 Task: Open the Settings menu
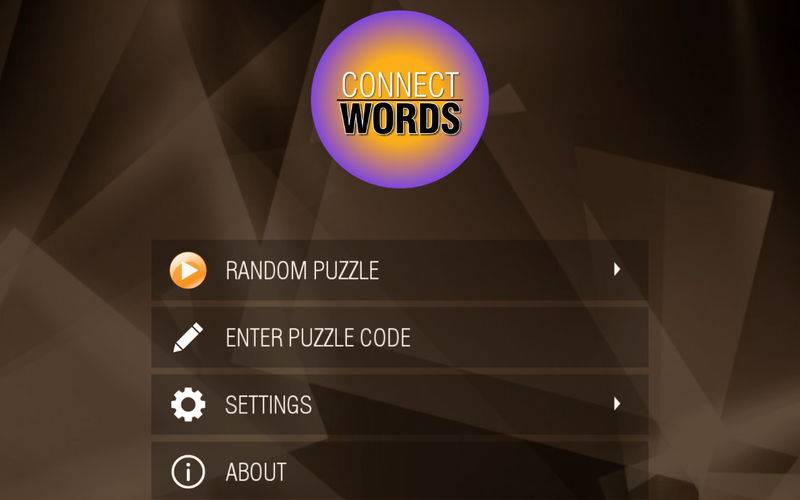pos(400,404)
